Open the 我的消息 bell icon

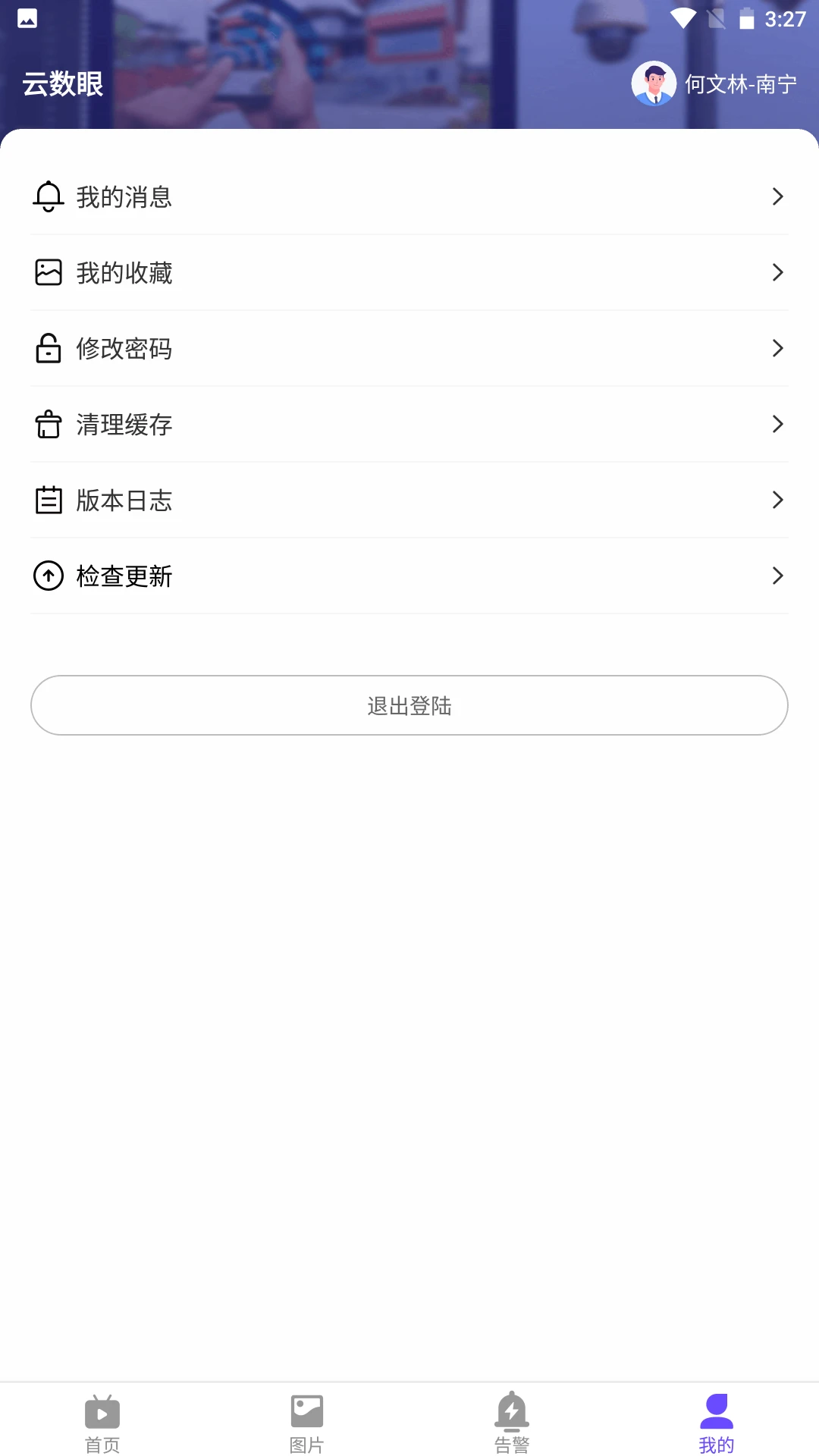(49, 196)
